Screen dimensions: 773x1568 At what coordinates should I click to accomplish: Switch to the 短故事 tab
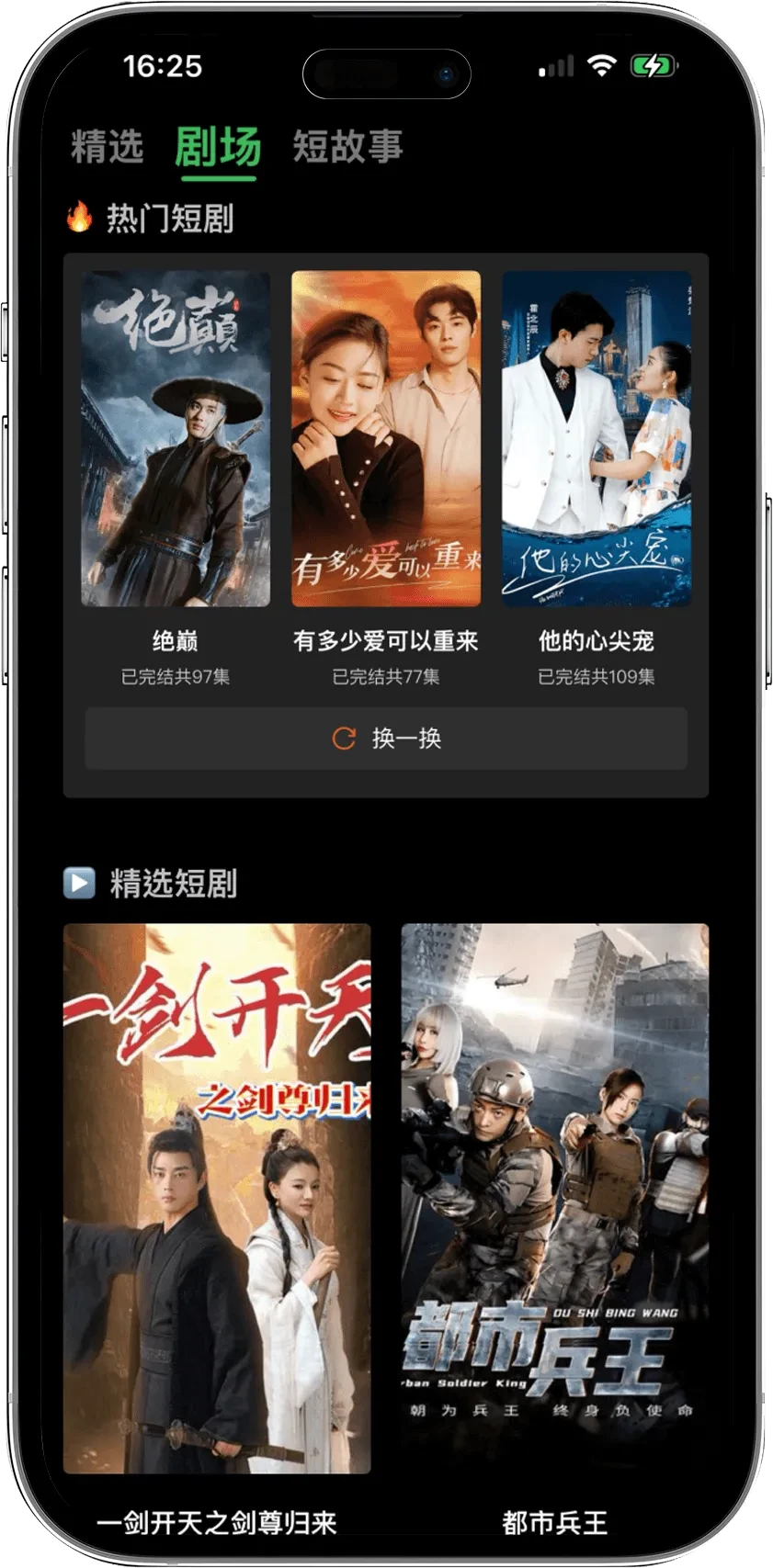point(347,145)
